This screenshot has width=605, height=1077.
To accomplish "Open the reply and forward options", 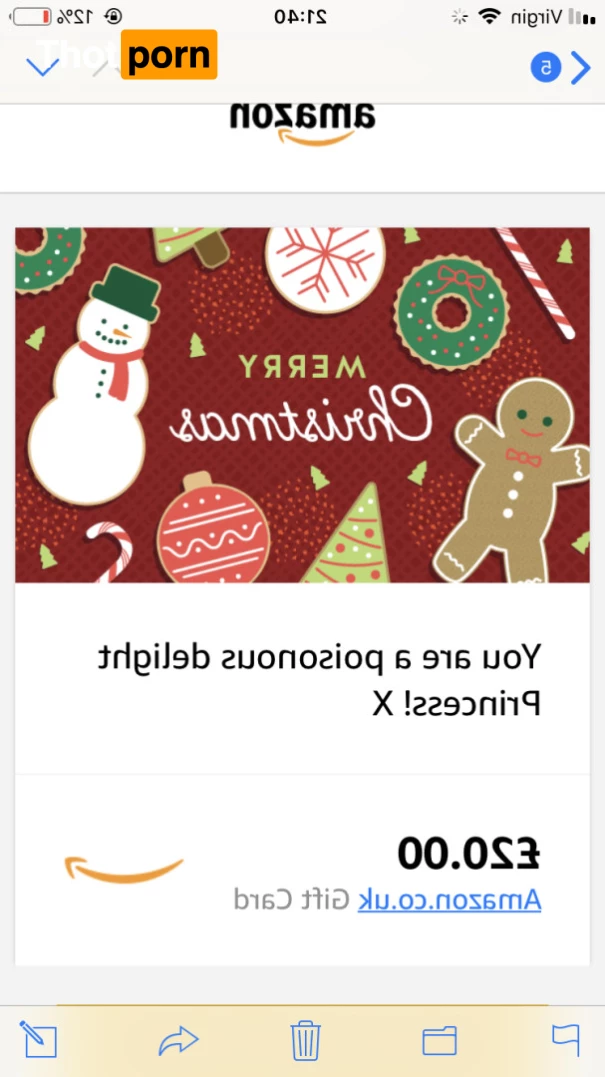I will [x=179, y=1041].
